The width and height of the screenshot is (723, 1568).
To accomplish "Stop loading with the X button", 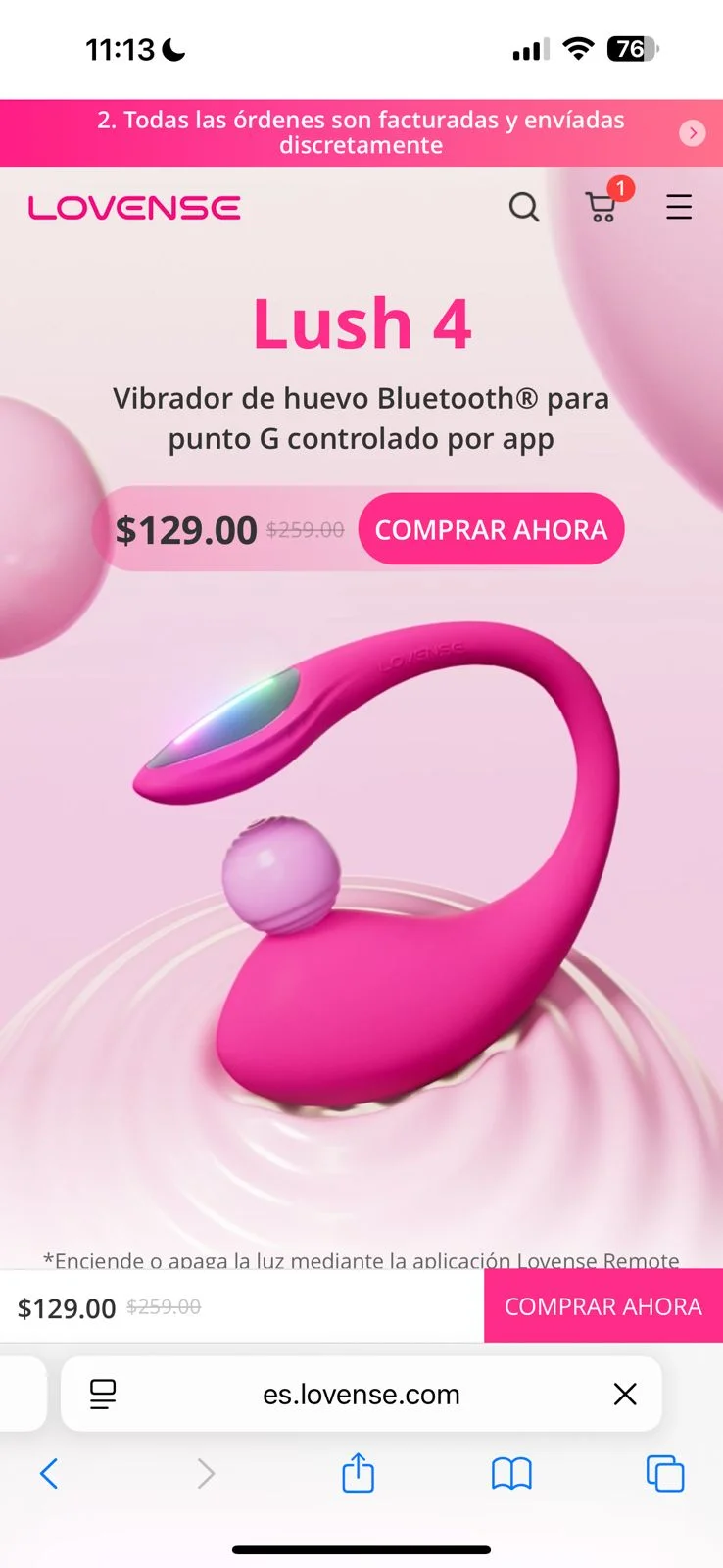I will 625,1394.
